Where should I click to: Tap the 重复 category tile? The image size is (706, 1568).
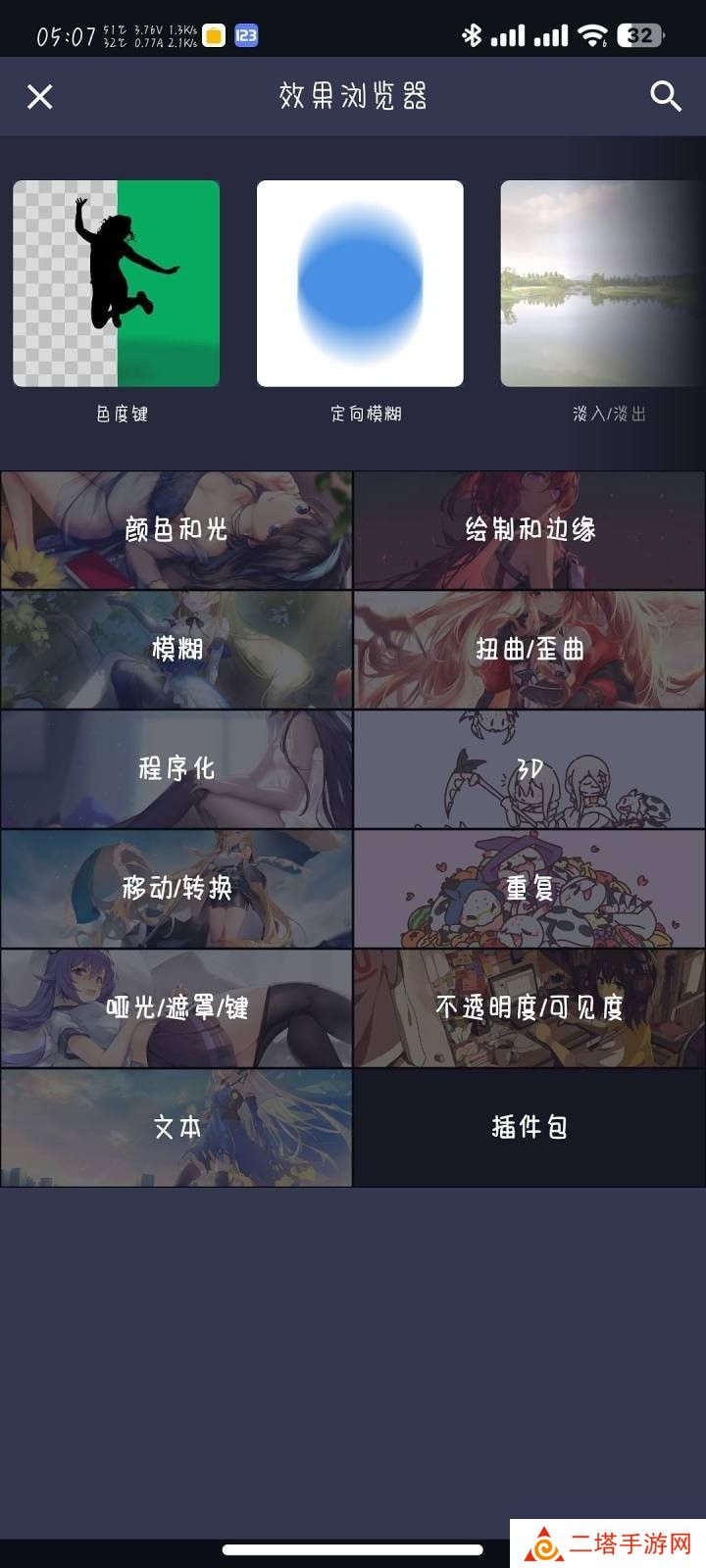coord(529,889)
